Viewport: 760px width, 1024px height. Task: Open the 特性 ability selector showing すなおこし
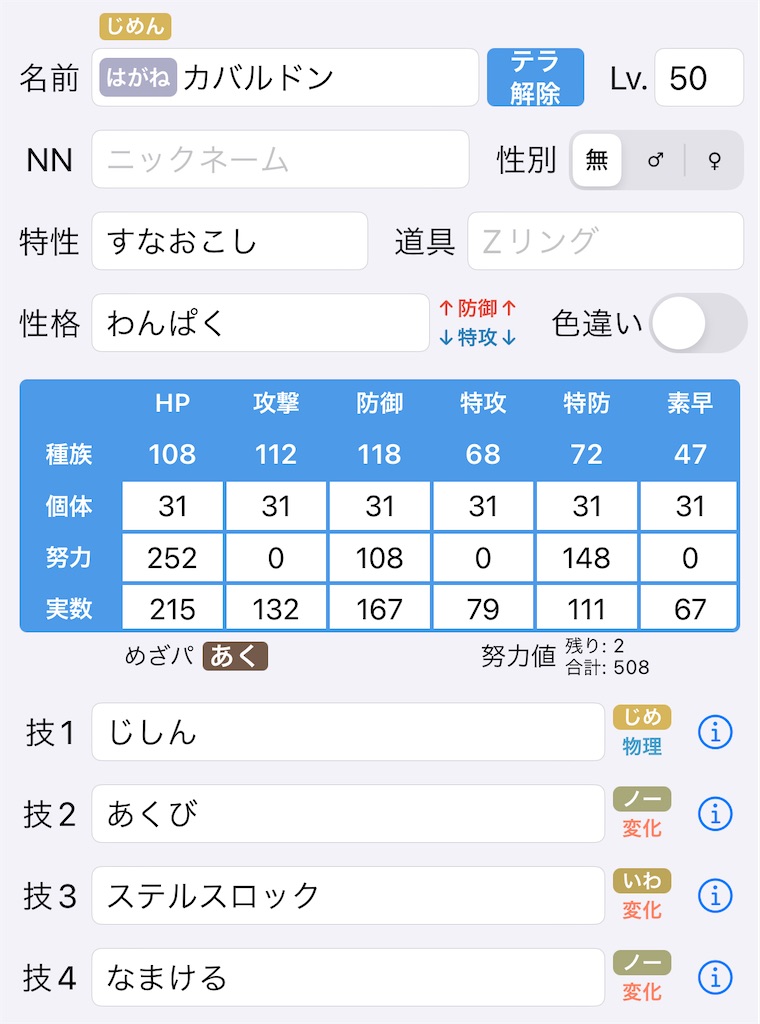tap(230, 241)
